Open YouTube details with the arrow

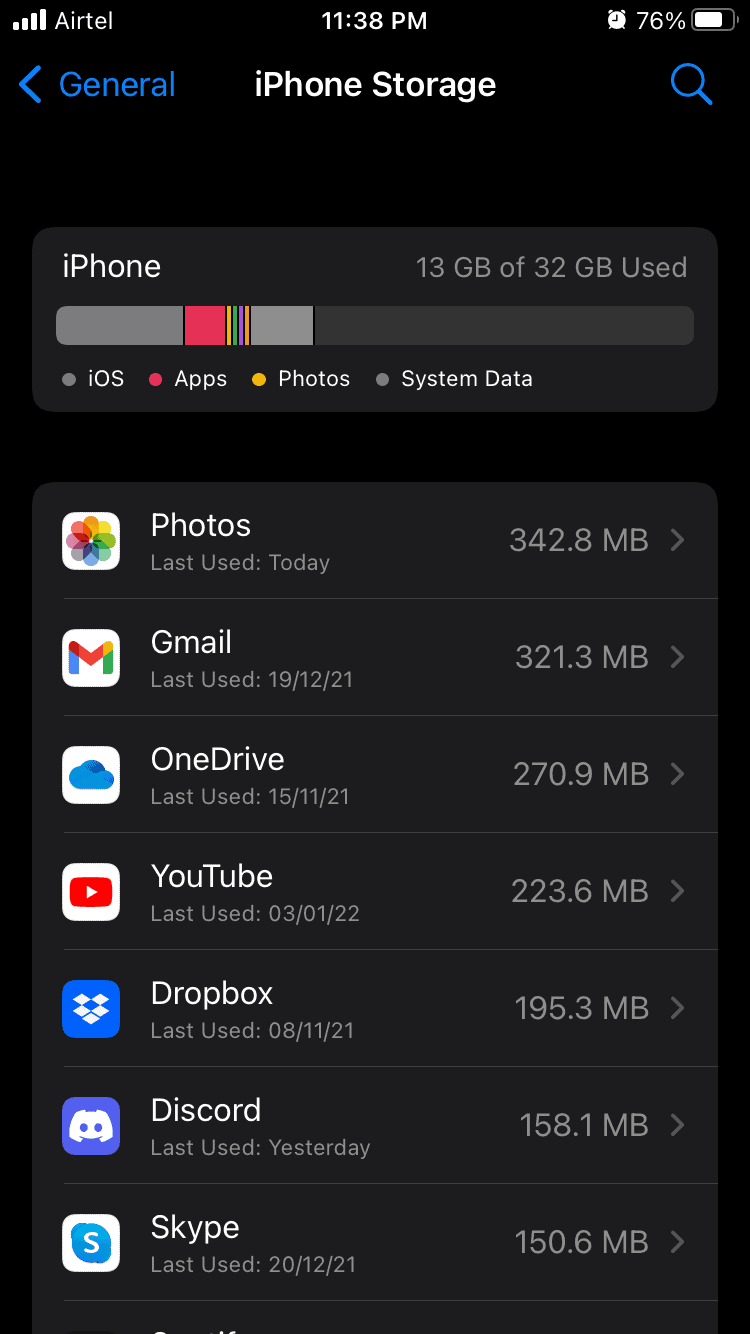click(x=678, y=891)
